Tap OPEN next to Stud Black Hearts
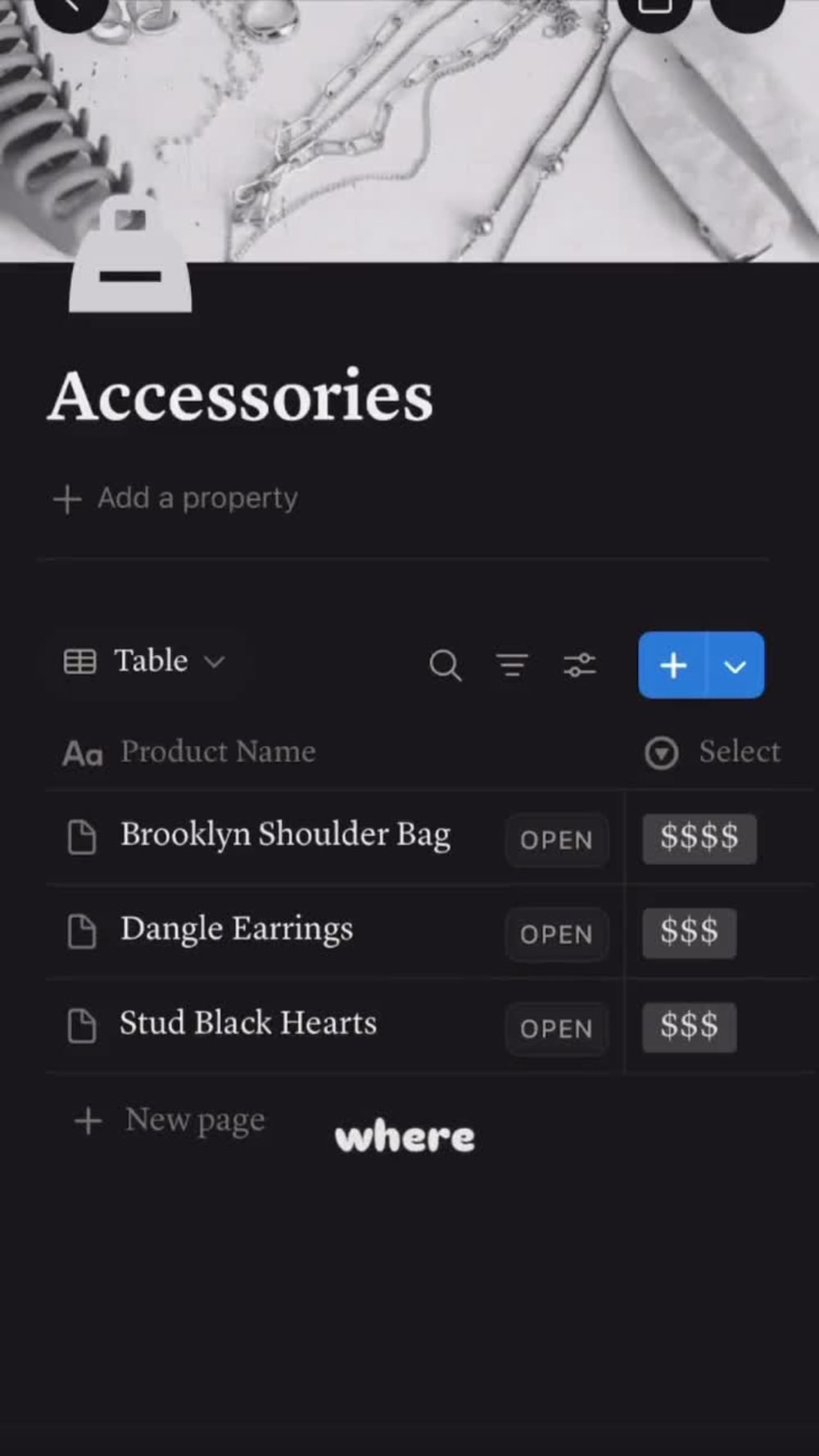The height and width of the screenshot is (1456, 819). pos(557,1029)
